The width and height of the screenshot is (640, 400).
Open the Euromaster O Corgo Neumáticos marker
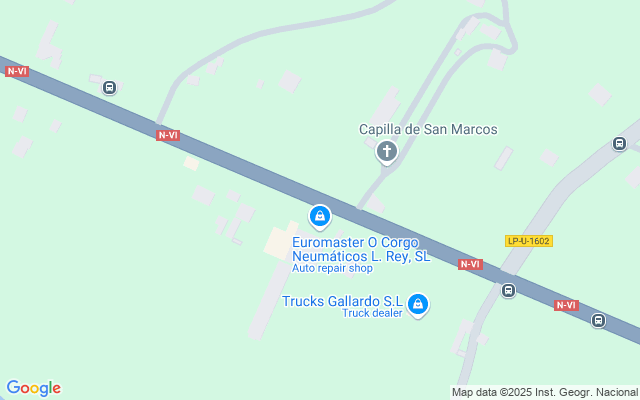coord(319,216)
